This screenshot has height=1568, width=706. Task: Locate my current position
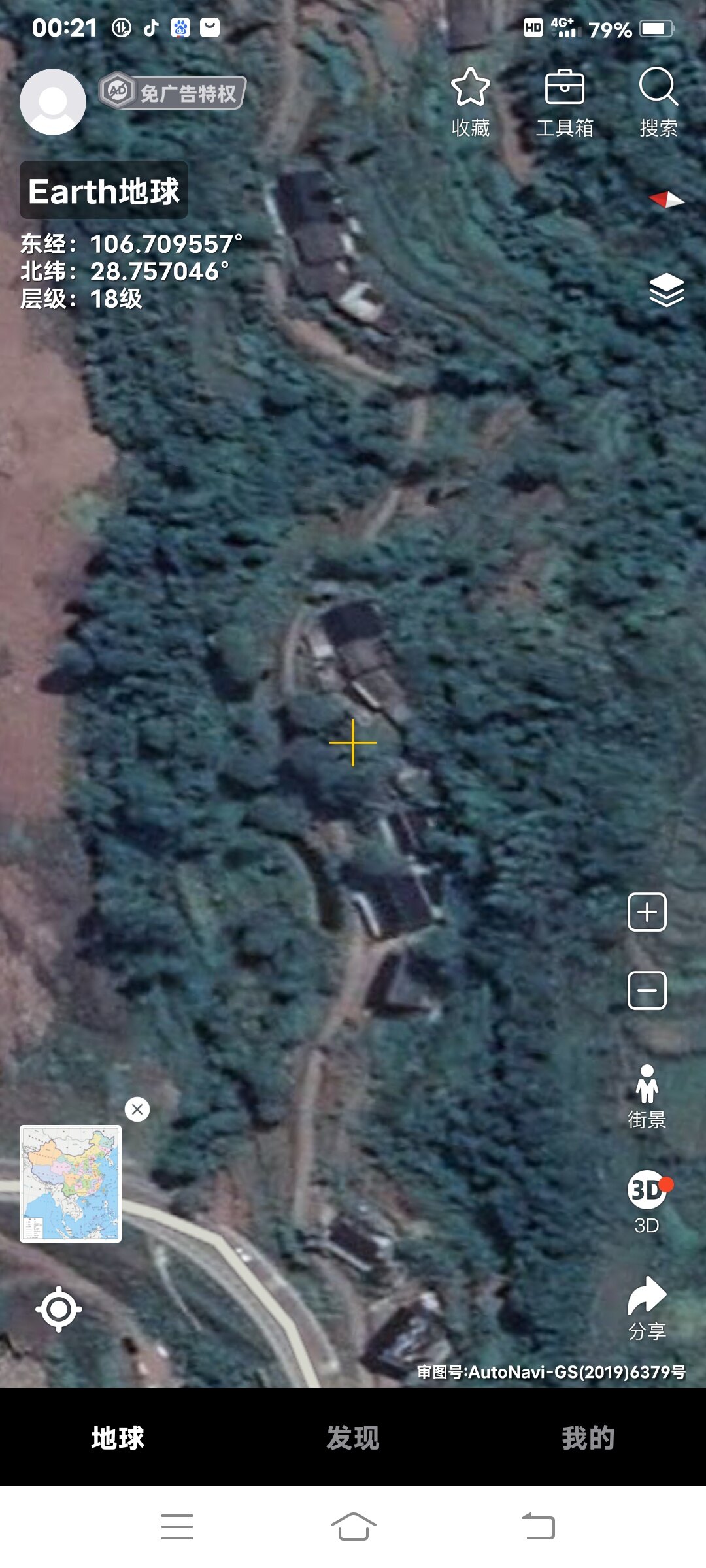59,1309
